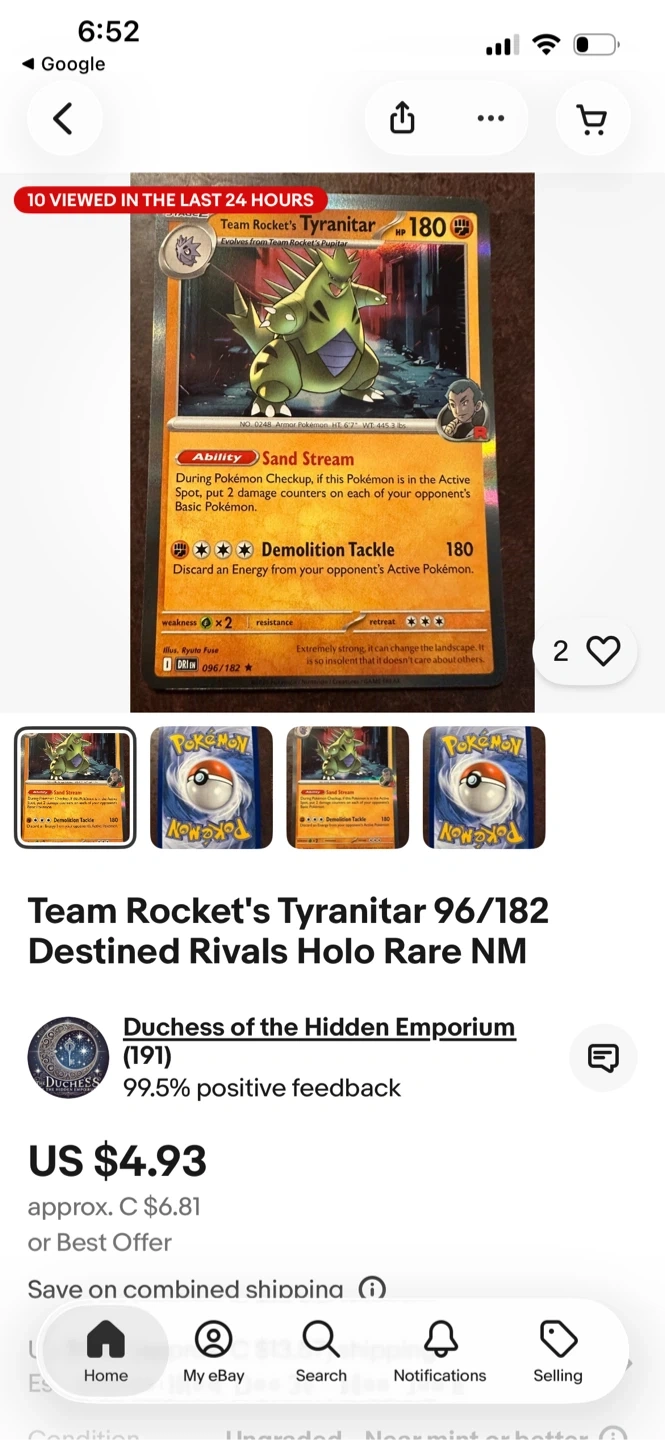Image resolution: width=665 pixels, height=1440 pixels.
Task: Select the third thumbnail of card front
Action: [347, 787]
